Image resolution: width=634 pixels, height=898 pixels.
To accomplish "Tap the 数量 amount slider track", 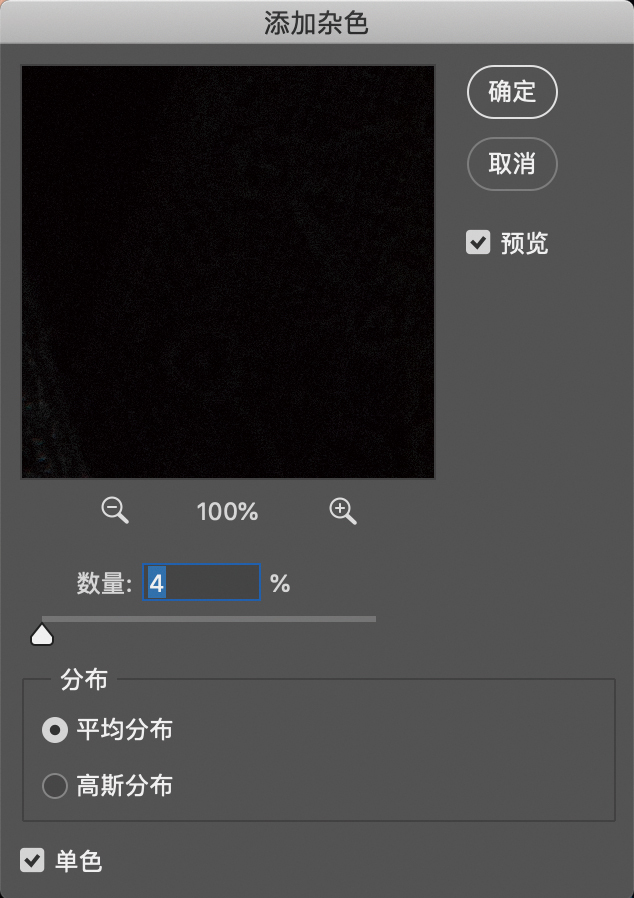I will point(208,619).
